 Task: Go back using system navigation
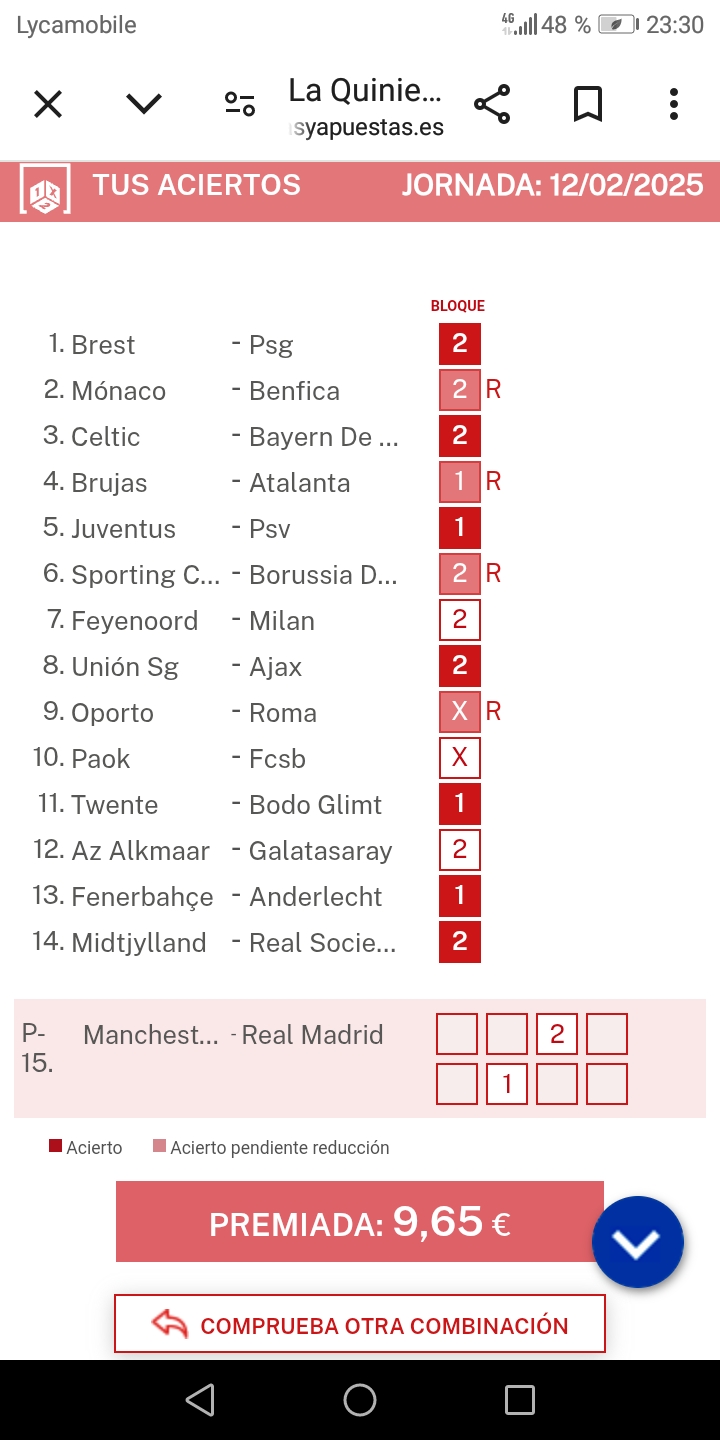click(x=201, y=1400)
